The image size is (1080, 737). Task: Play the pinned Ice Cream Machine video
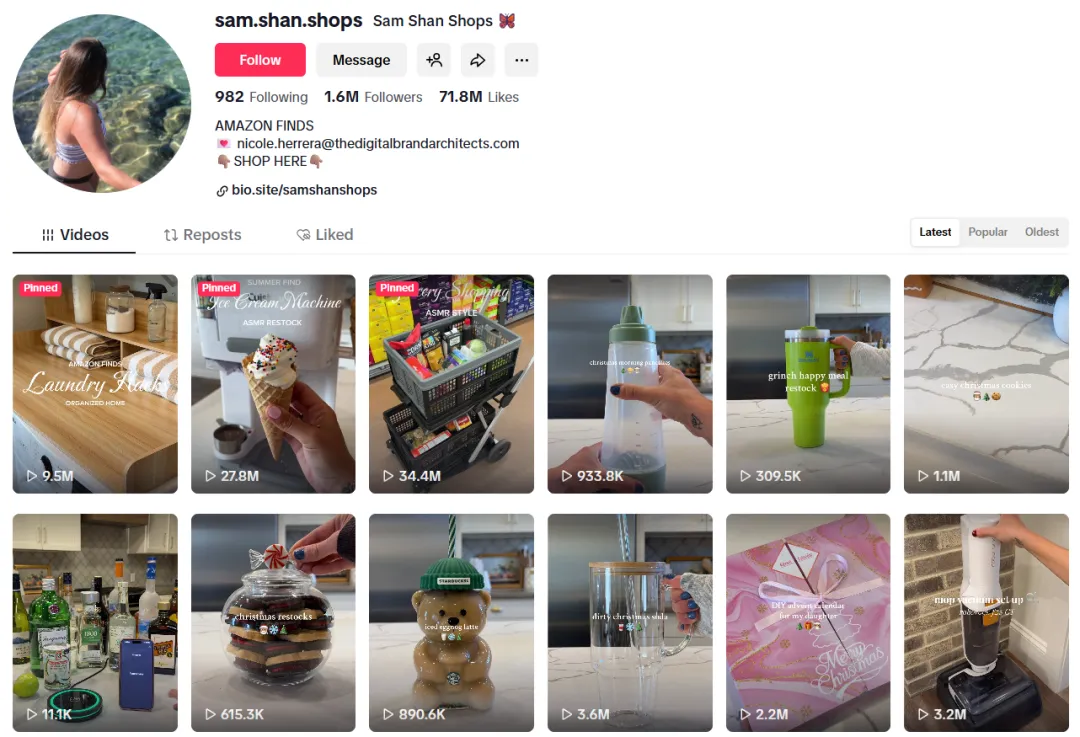tap(273, 384)
